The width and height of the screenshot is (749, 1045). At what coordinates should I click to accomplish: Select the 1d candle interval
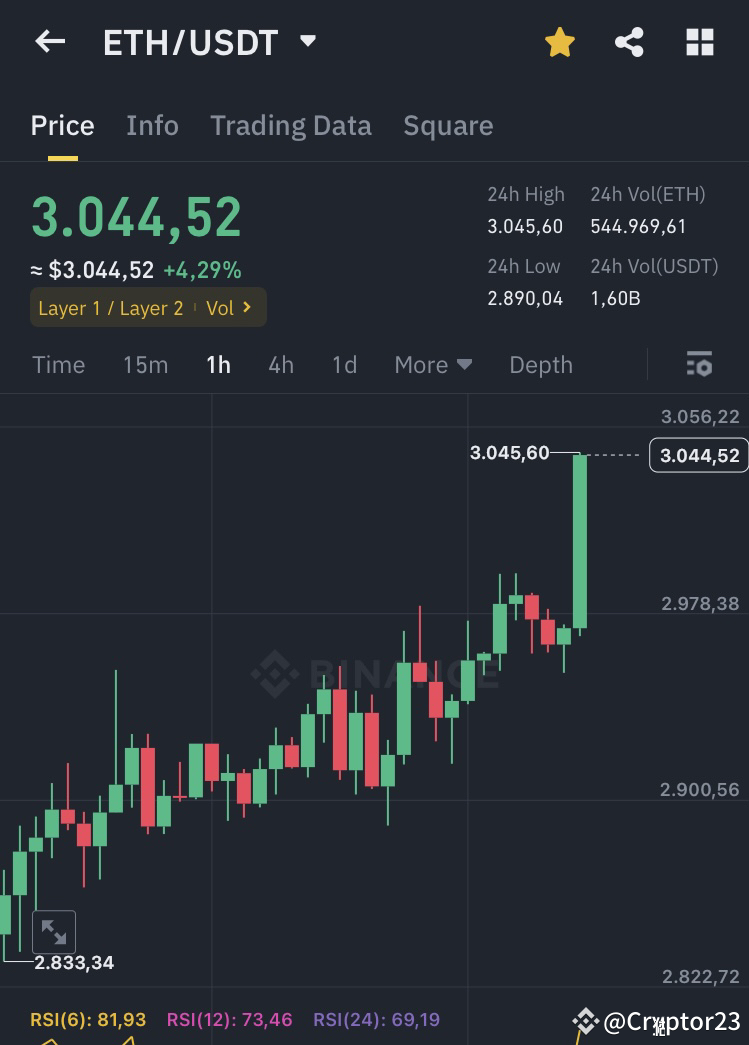[343, 364]
